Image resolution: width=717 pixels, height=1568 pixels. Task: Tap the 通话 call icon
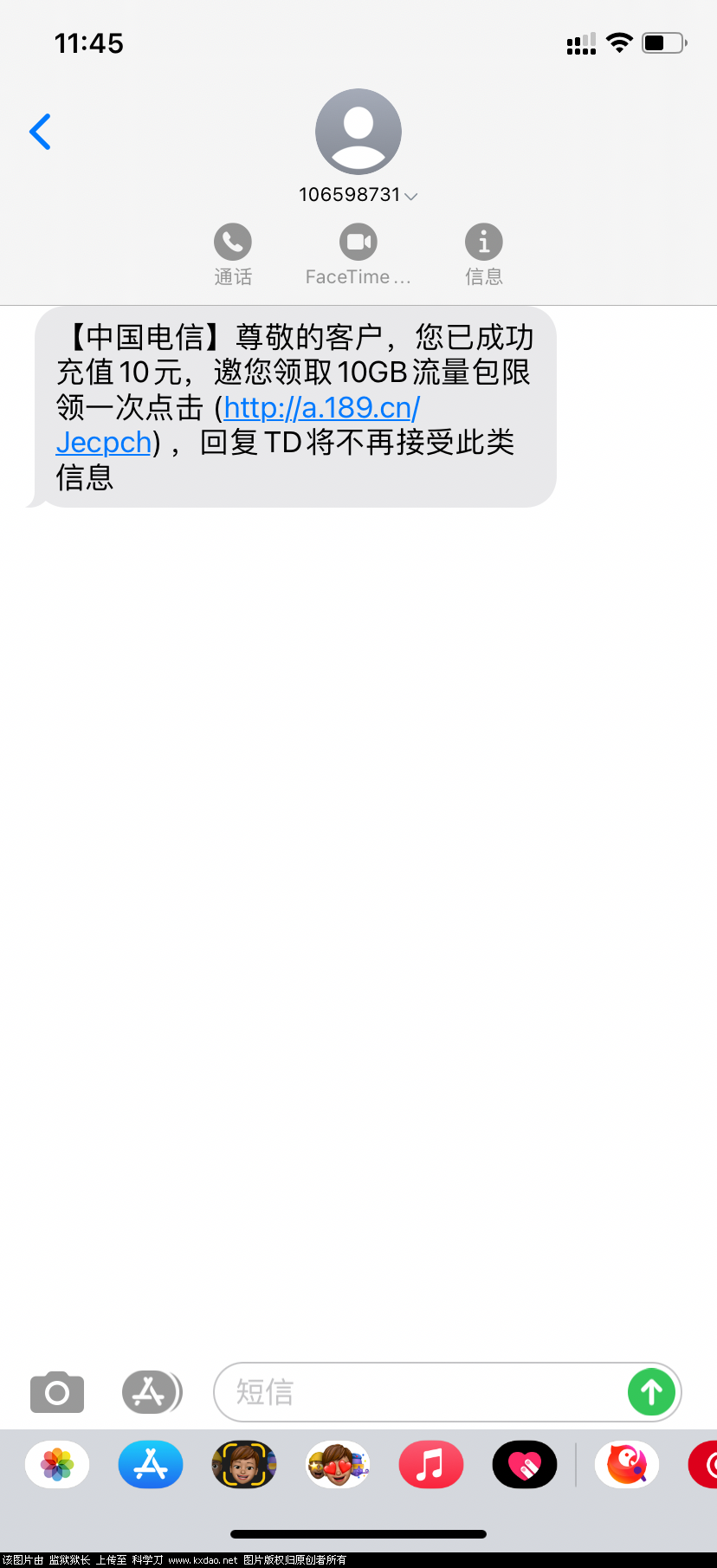click(x=232, y=242)
